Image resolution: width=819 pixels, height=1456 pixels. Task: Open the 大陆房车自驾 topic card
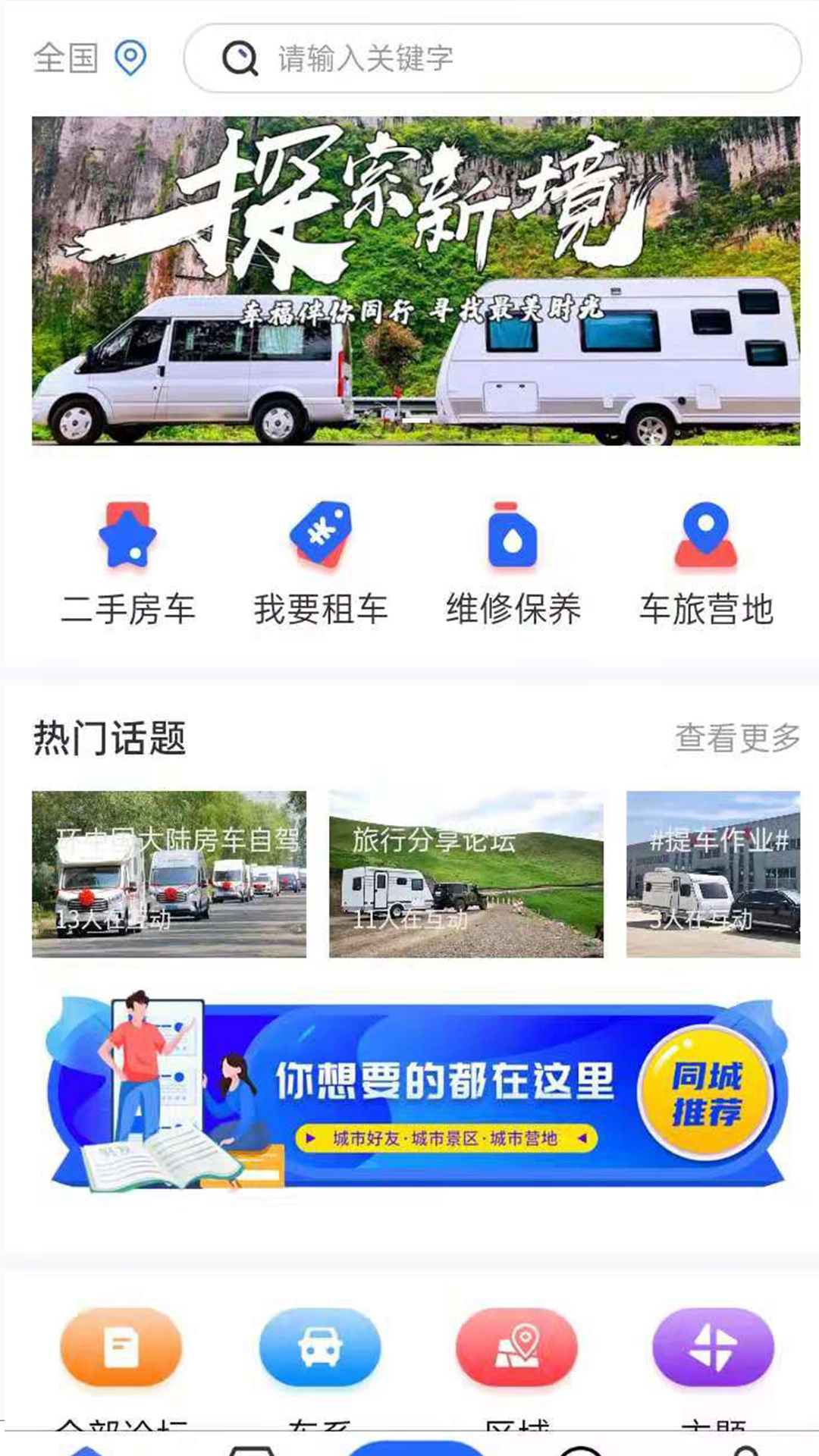[x=169, y=874]
